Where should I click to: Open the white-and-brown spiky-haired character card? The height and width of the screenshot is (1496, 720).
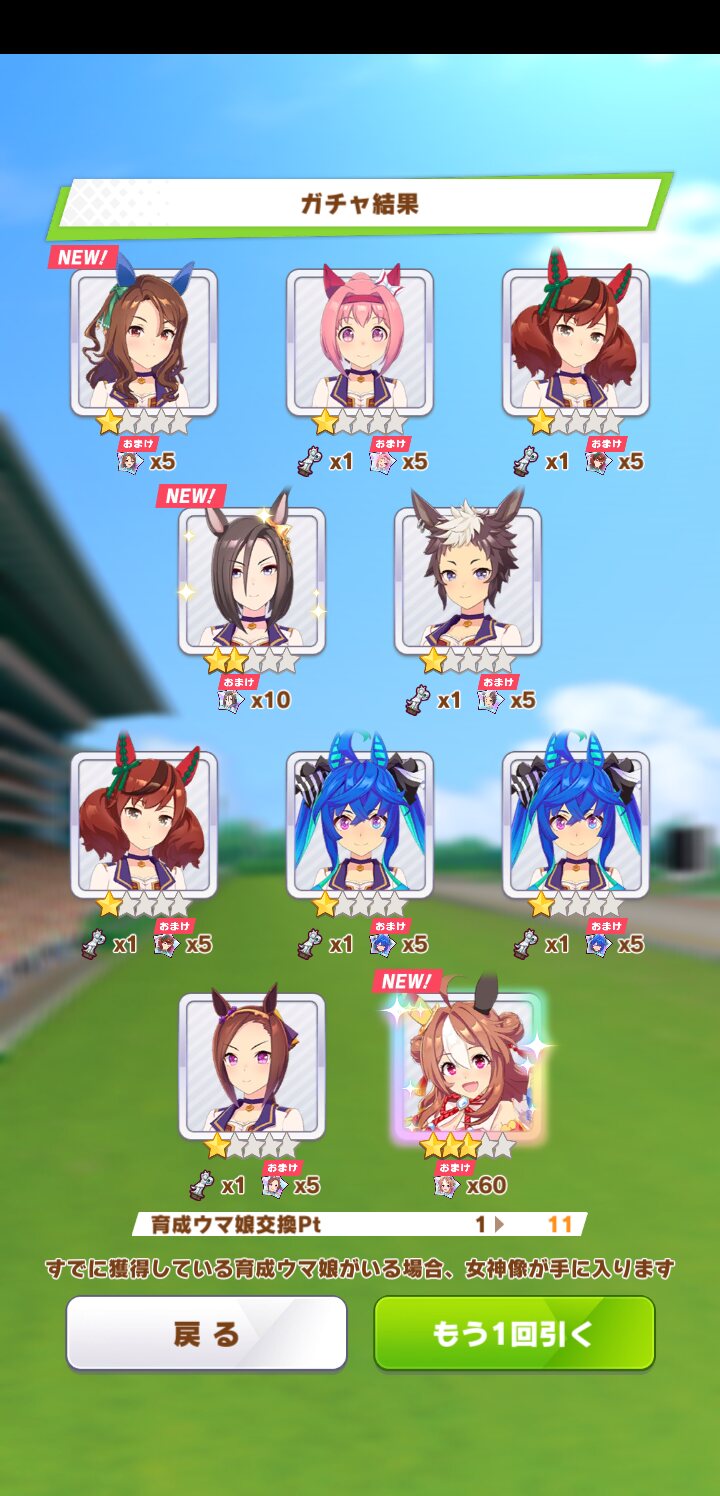468,581
